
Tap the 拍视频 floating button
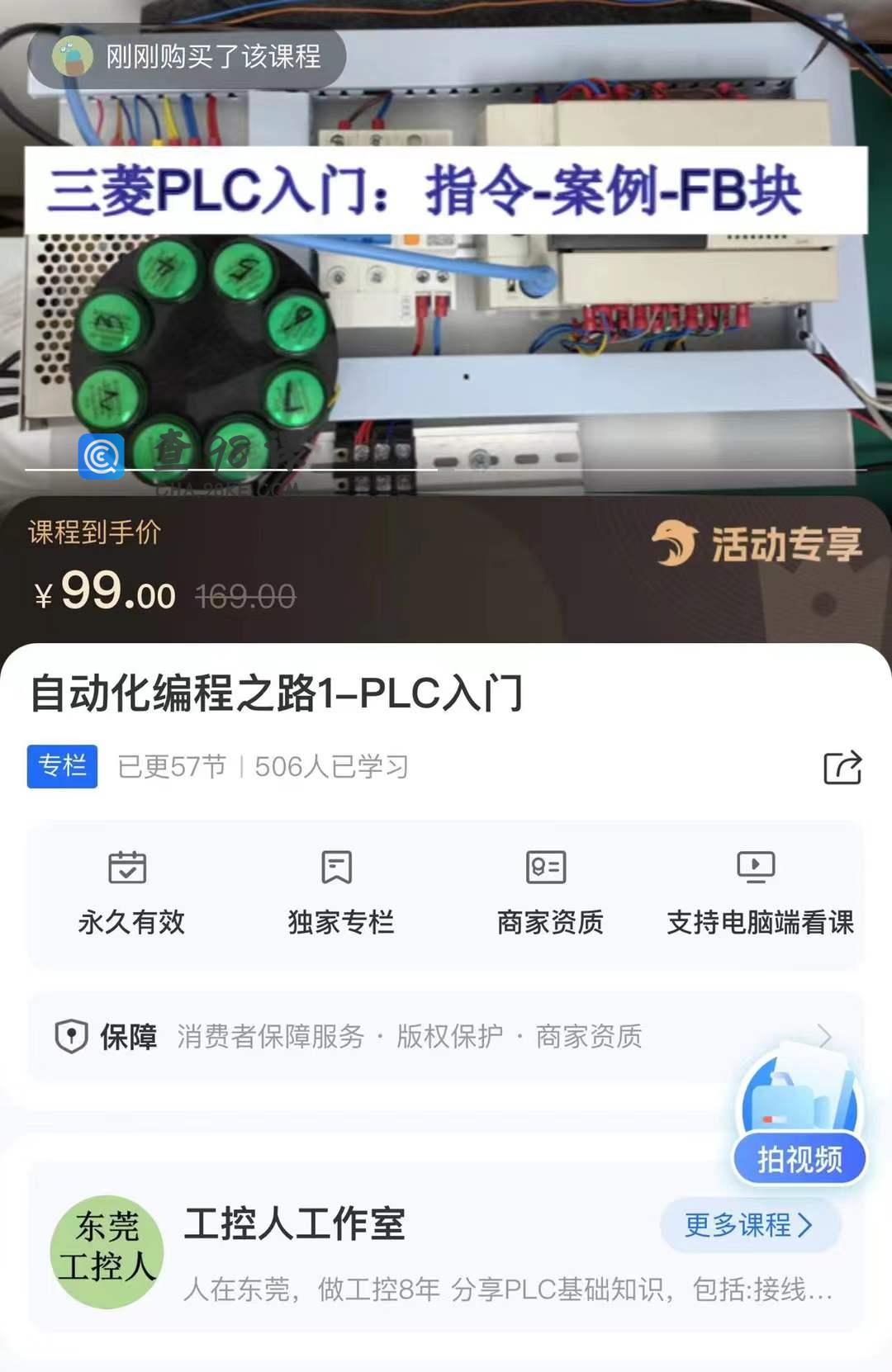pyautogui.click(x=799, y=1158)
